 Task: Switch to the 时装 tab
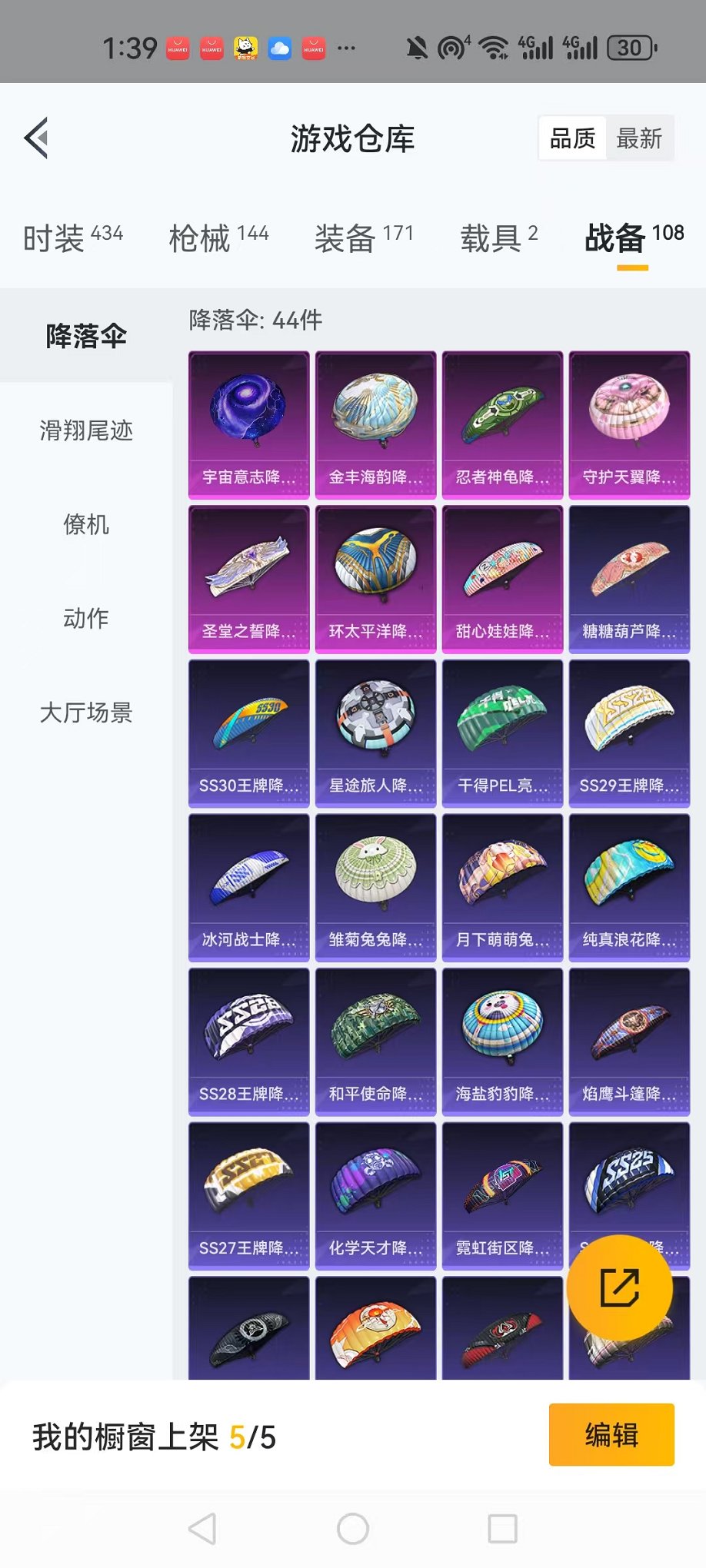click(73, 238)
